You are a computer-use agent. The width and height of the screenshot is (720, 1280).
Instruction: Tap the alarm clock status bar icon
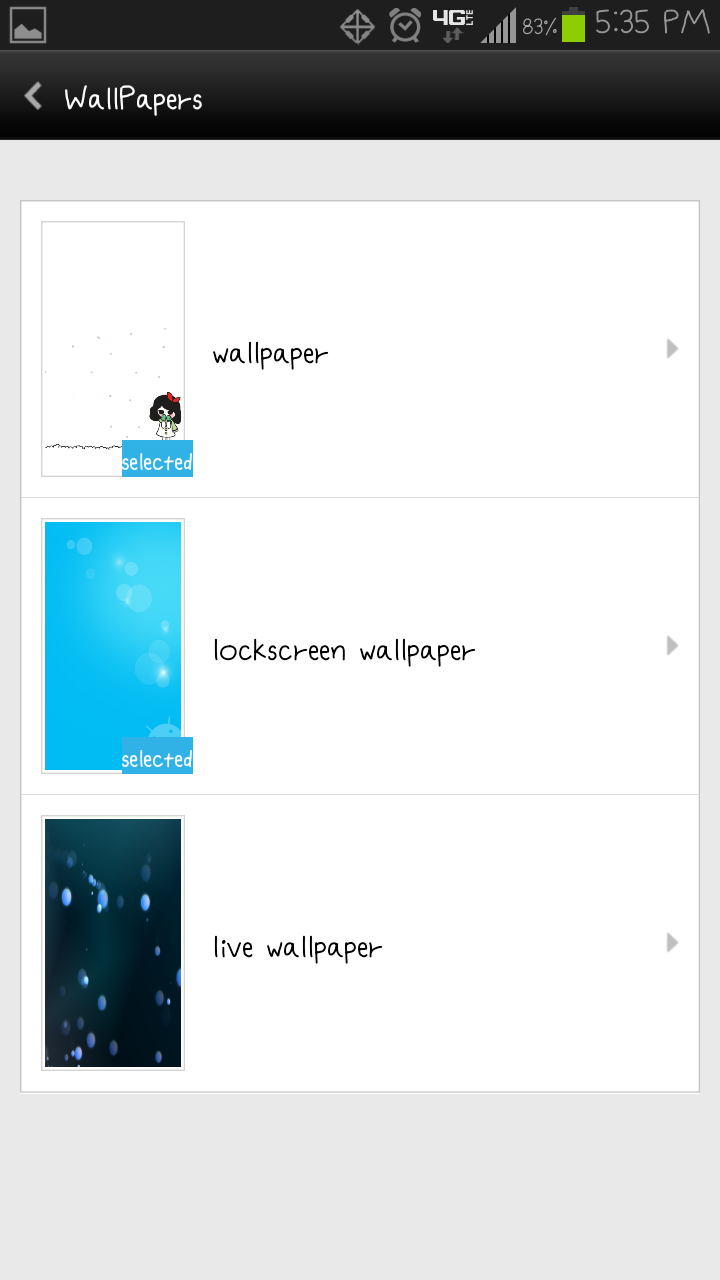(x=404, y=25)
